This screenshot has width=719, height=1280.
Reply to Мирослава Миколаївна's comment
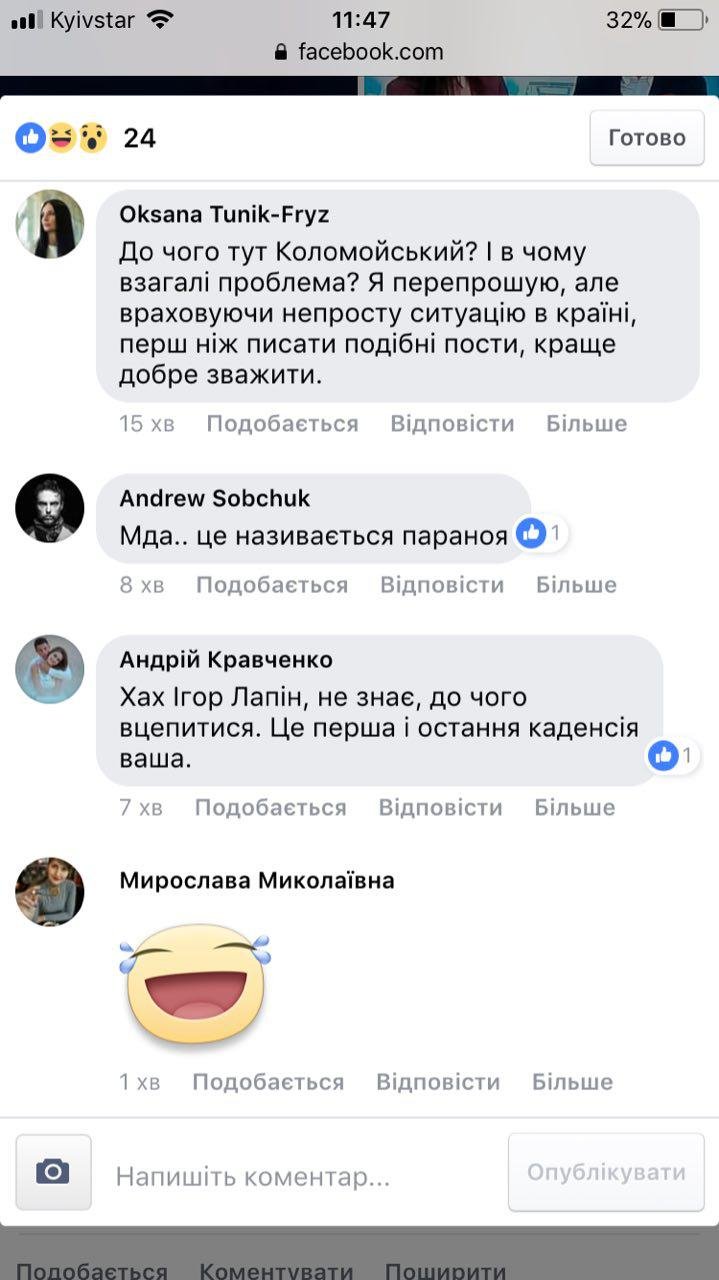[438, 1082]
